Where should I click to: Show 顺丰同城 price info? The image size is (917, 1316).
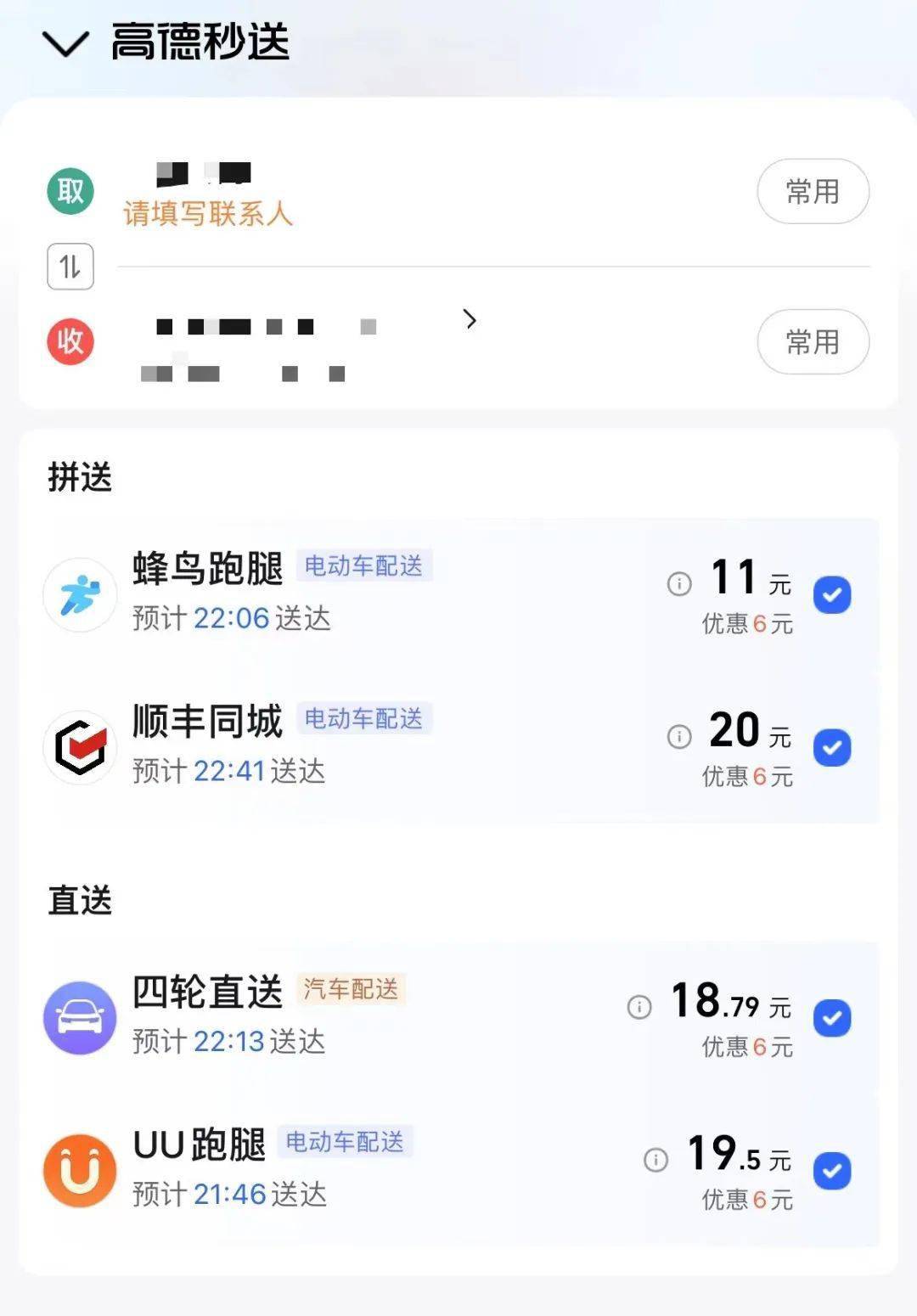pyautogui.click(x=679, y=737)
